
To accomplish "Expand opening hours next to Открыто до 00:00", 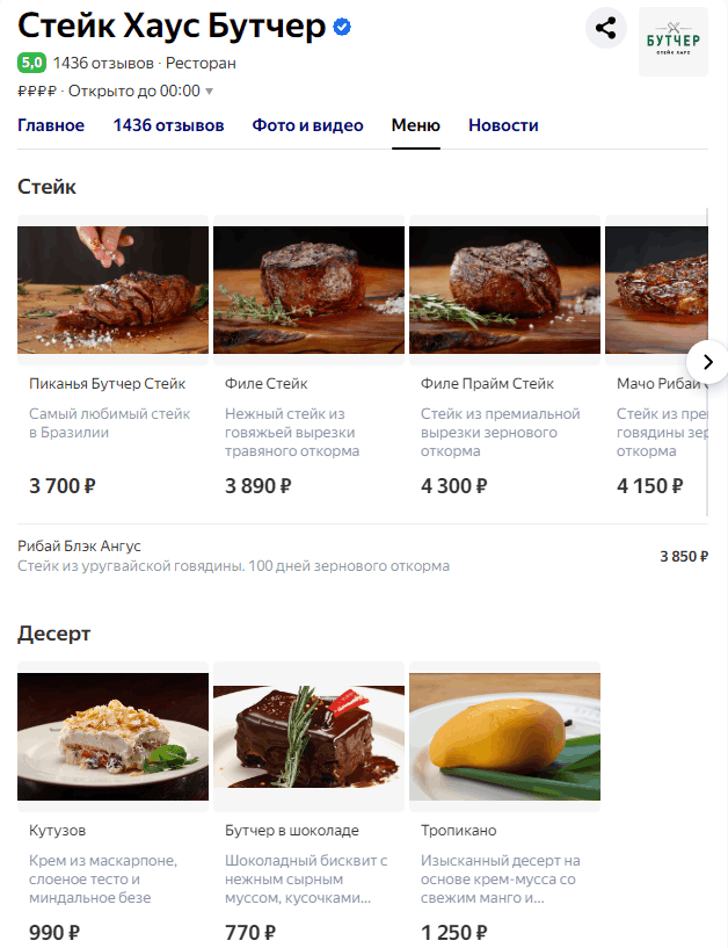I will pyautogui.click(x=209, y=92).
